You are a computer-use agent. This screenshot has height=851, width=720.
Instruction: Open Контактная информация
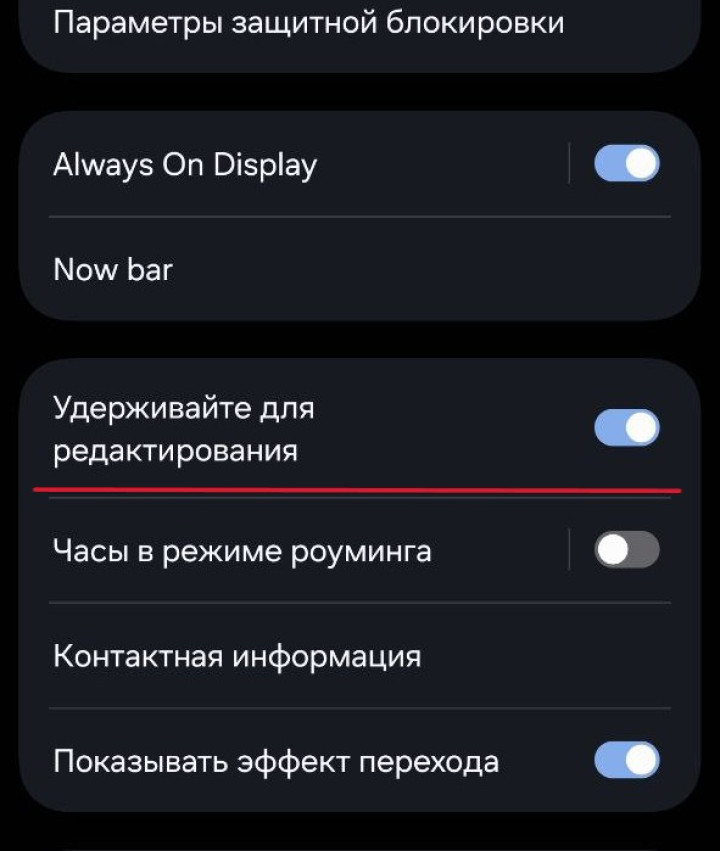tap(237, 656)
